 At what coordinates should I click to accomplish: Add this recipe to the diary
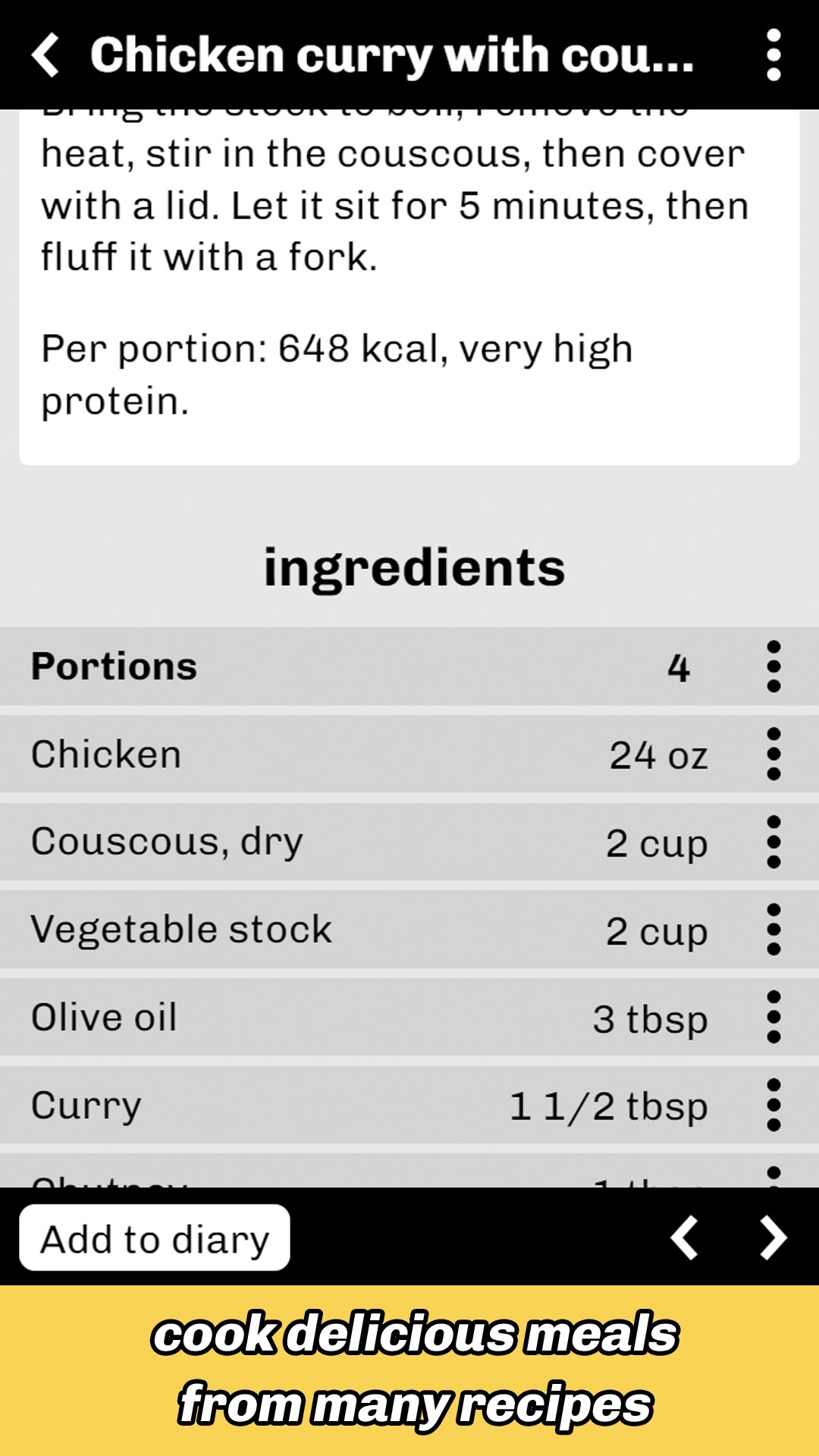click(155, 1238)
